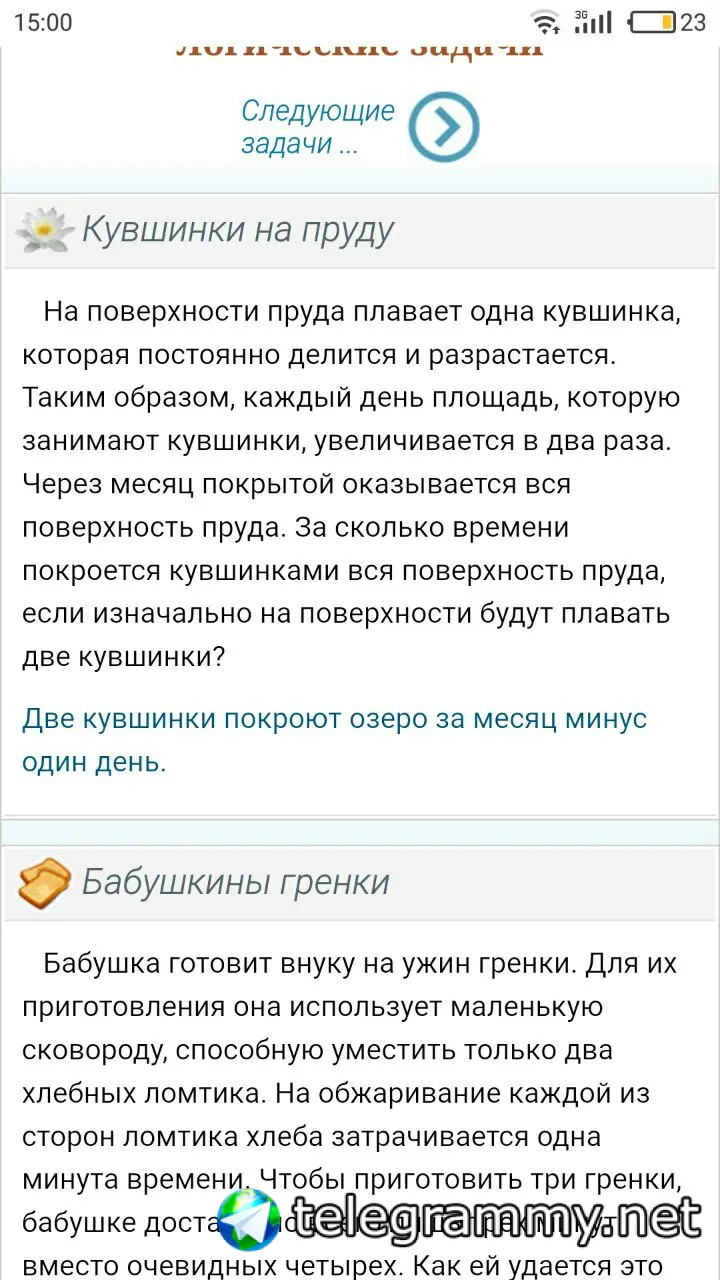Tap the round next-arrow button

point(444,127)
